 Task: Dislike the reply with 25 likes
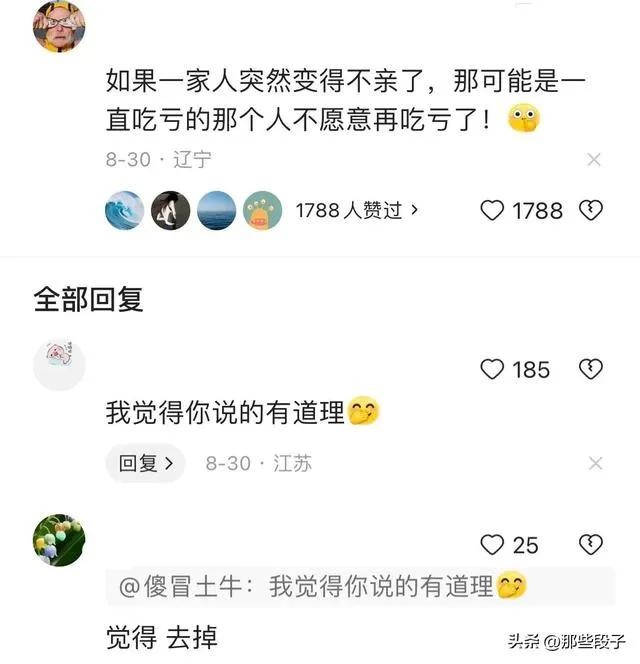[591, 544]
